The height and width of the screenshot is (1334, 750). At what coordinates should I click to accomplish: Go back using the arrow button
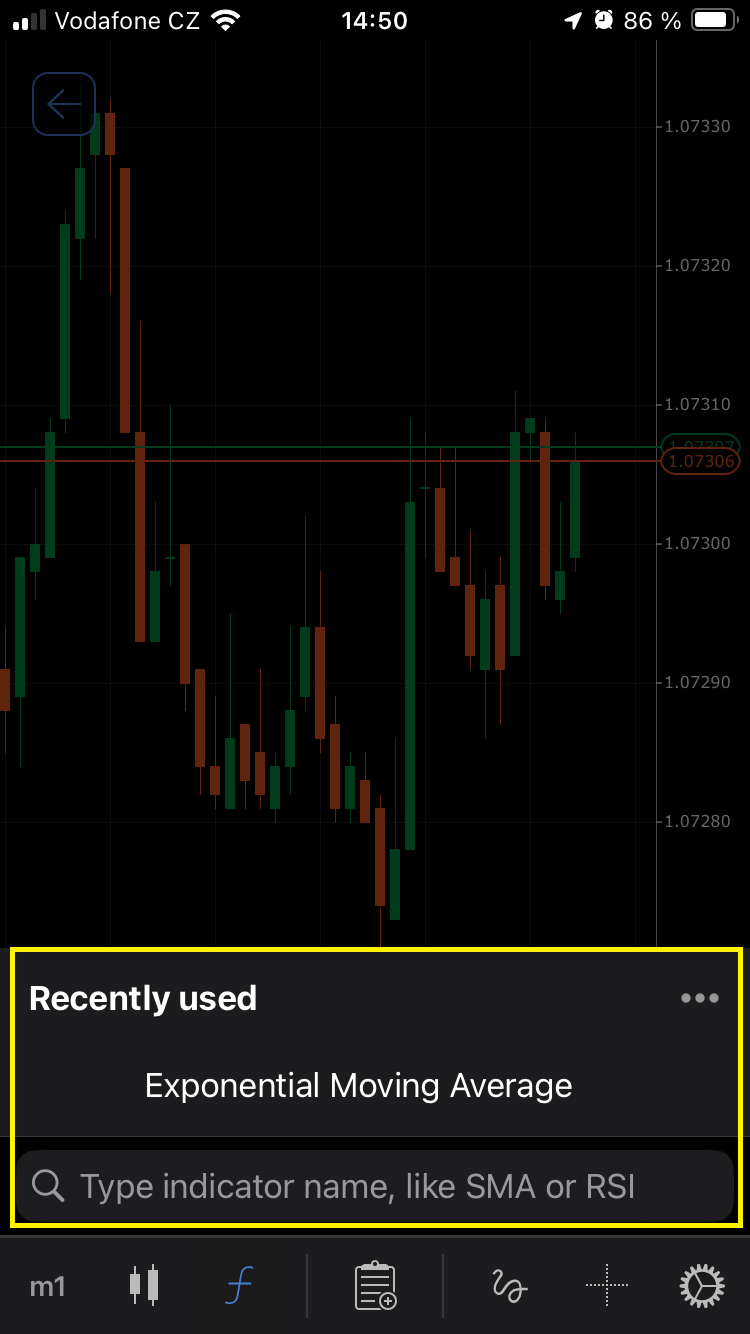tap(64, 104)
